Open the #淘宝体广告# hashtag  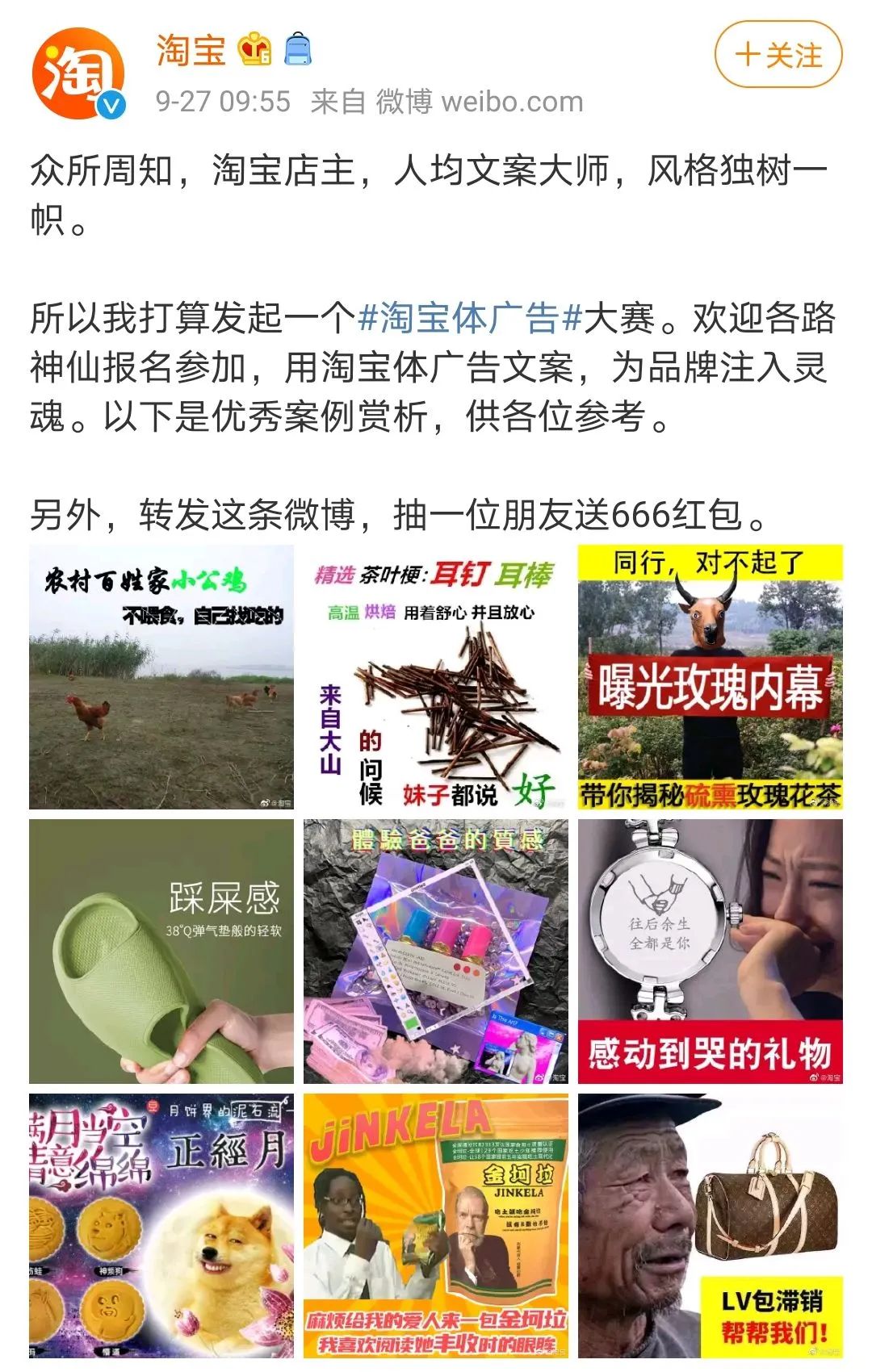pyautogui.click(x=470, y=317)
